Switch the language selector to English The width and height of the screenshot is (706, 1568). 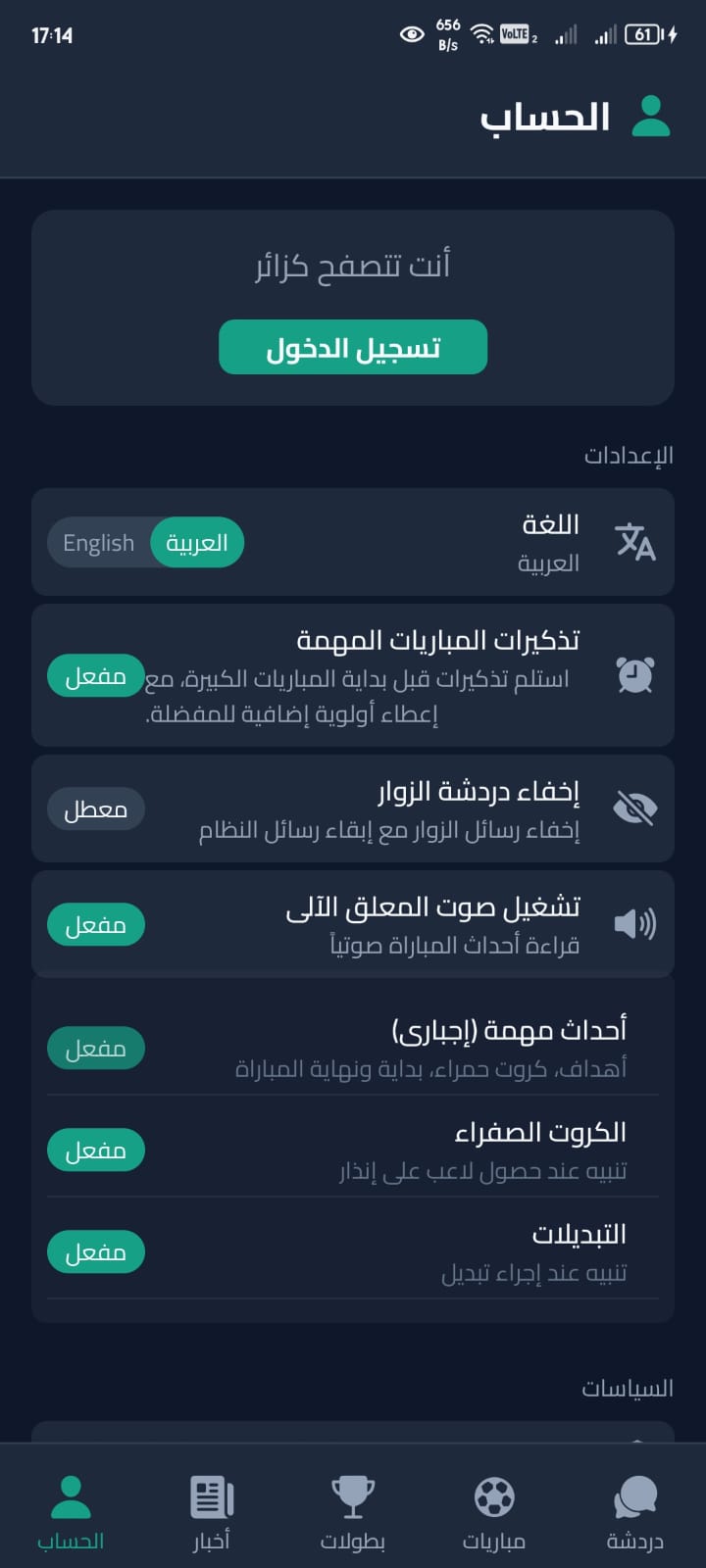[99, 542]
